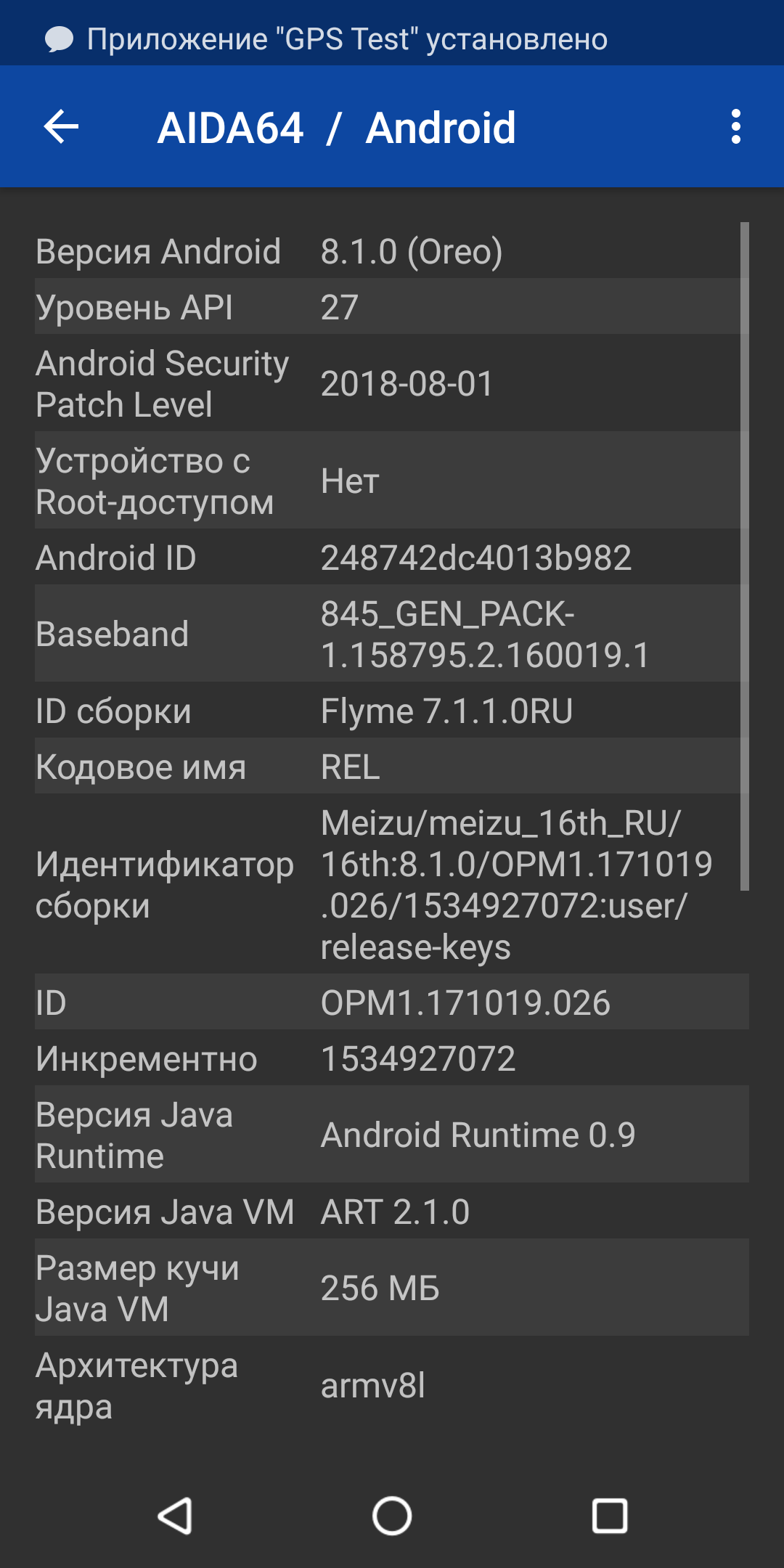Open recent apps from the navigation bar

point(610,1516)
